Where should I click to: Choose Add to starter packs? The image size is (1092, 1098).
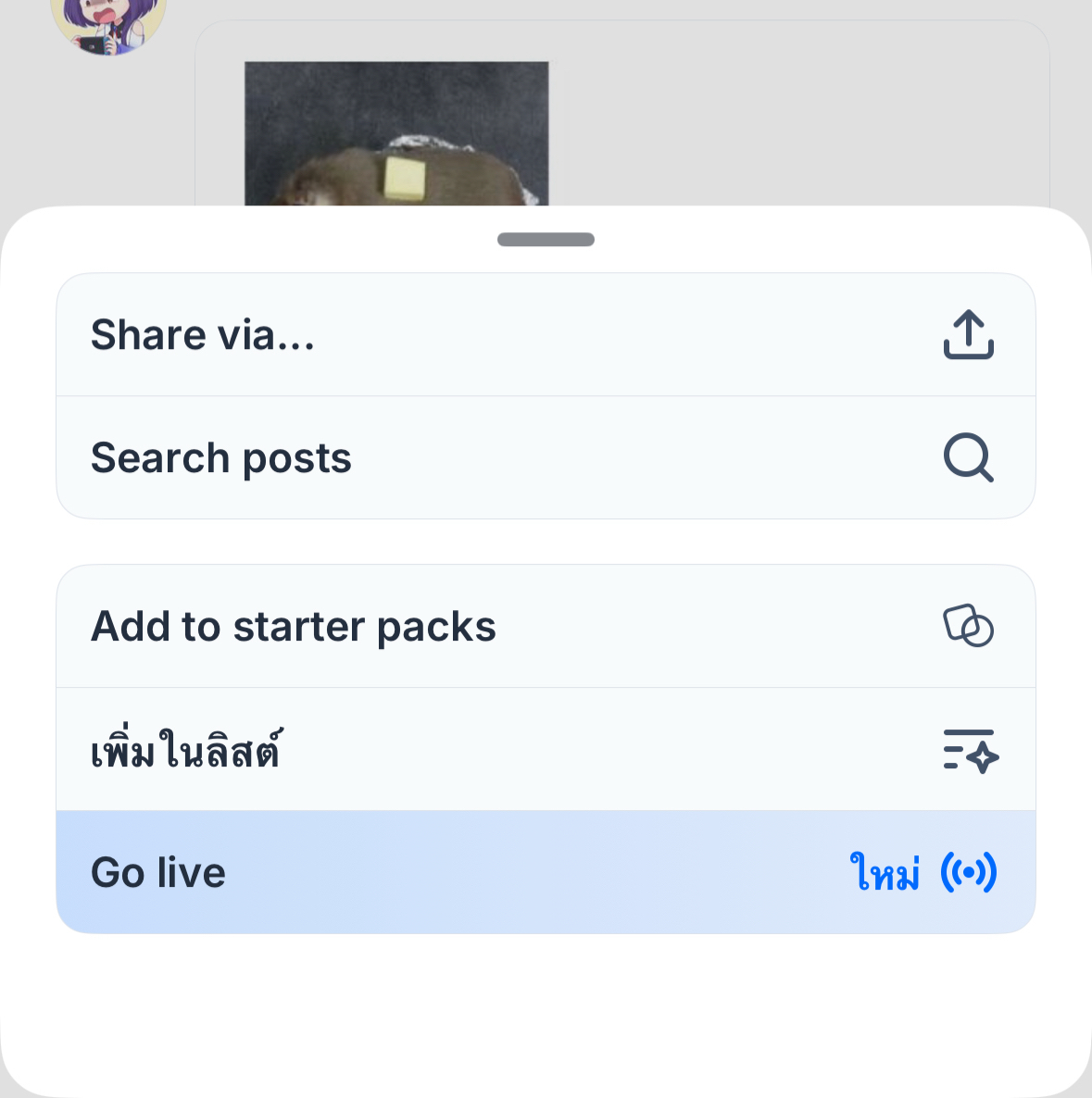(x=545, y=627)
